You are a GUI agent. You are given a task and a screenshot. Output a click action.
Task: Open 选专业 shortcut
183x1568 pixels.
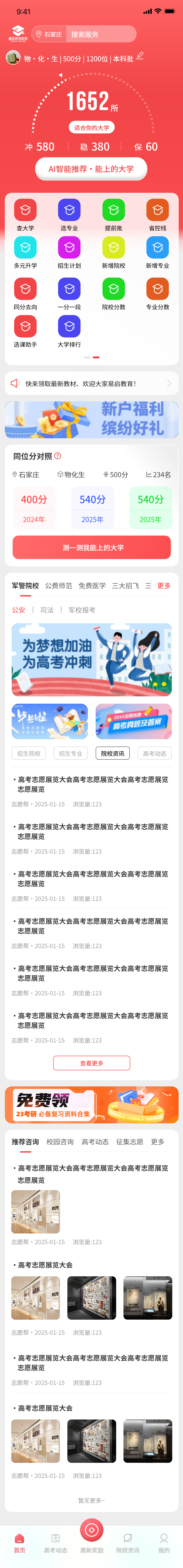(x=69, y=215)
